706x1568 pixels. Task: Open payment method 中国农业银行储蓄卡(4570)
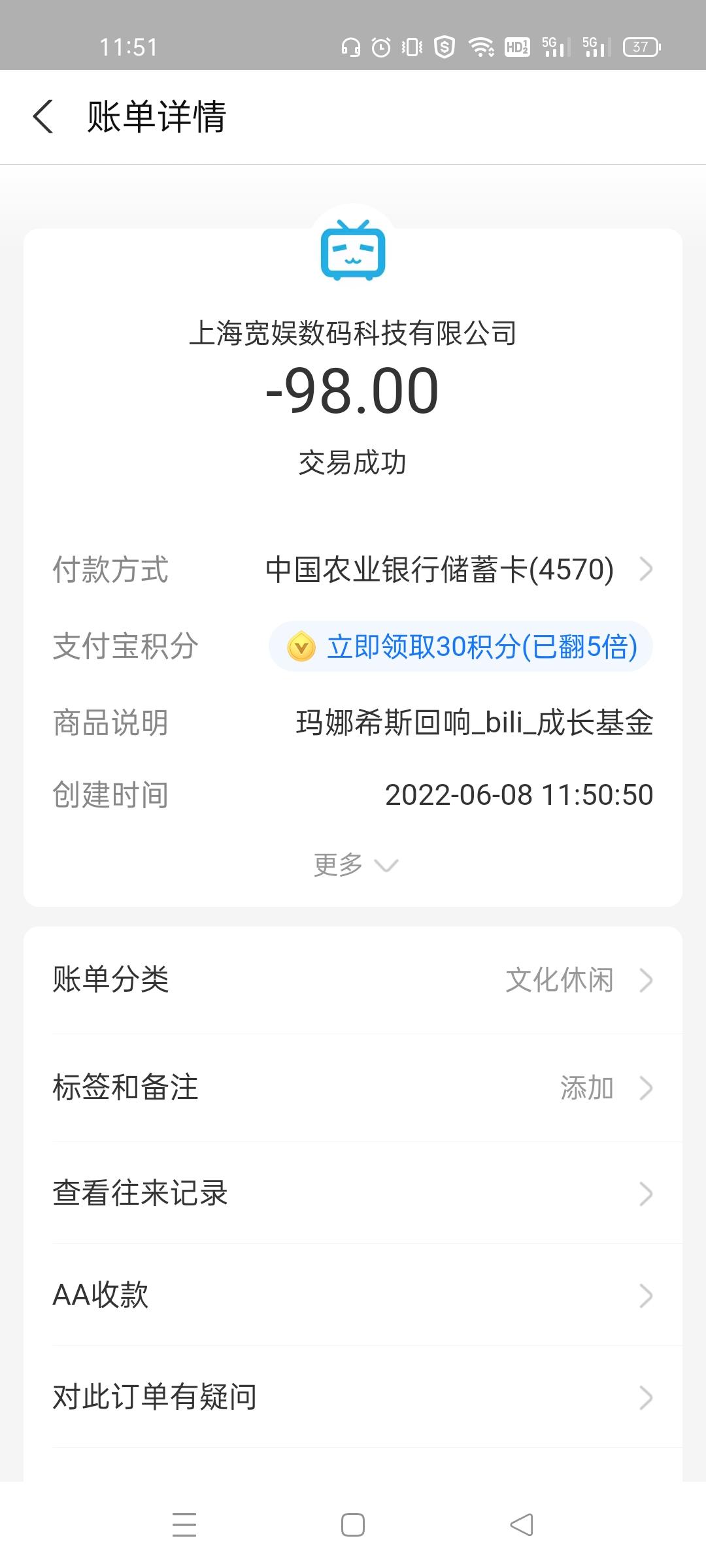pyautogui.click(x=439, y=570)
